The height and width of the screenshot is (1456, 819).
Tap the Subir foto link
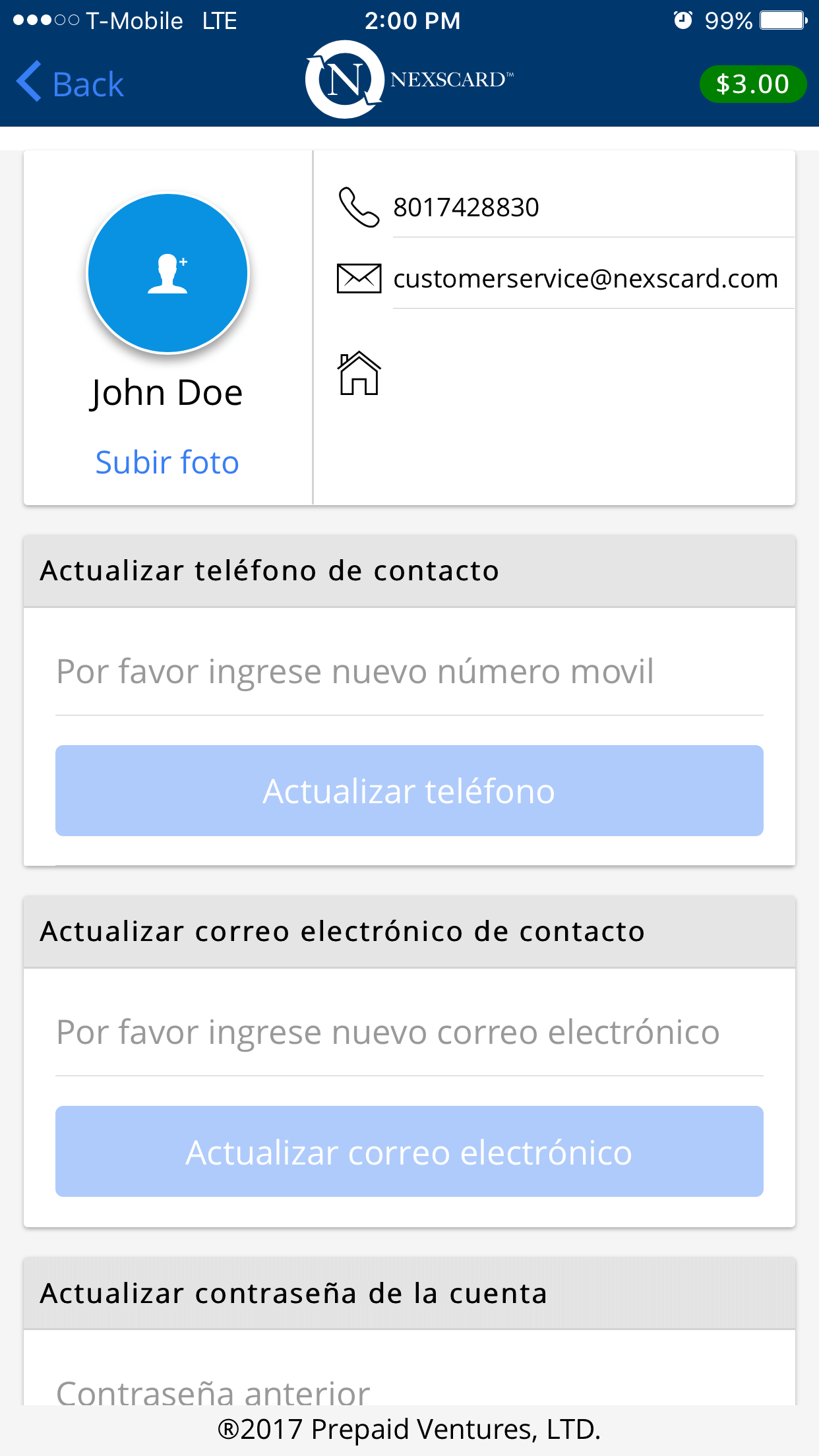tap(167, 462)
